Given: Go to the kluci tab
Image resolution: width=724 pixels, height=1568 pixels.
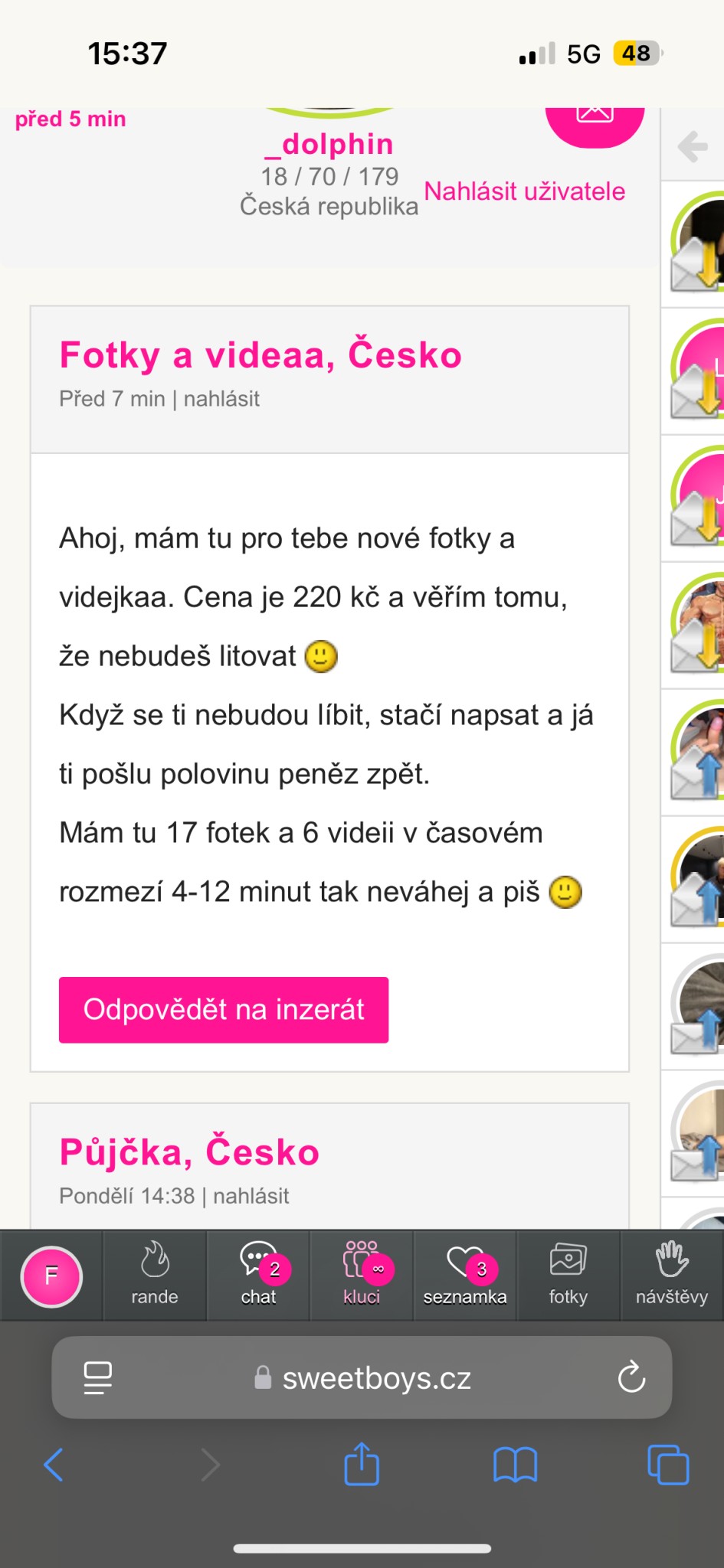Looking at the screenshot, I should (x=362, y=1275).
